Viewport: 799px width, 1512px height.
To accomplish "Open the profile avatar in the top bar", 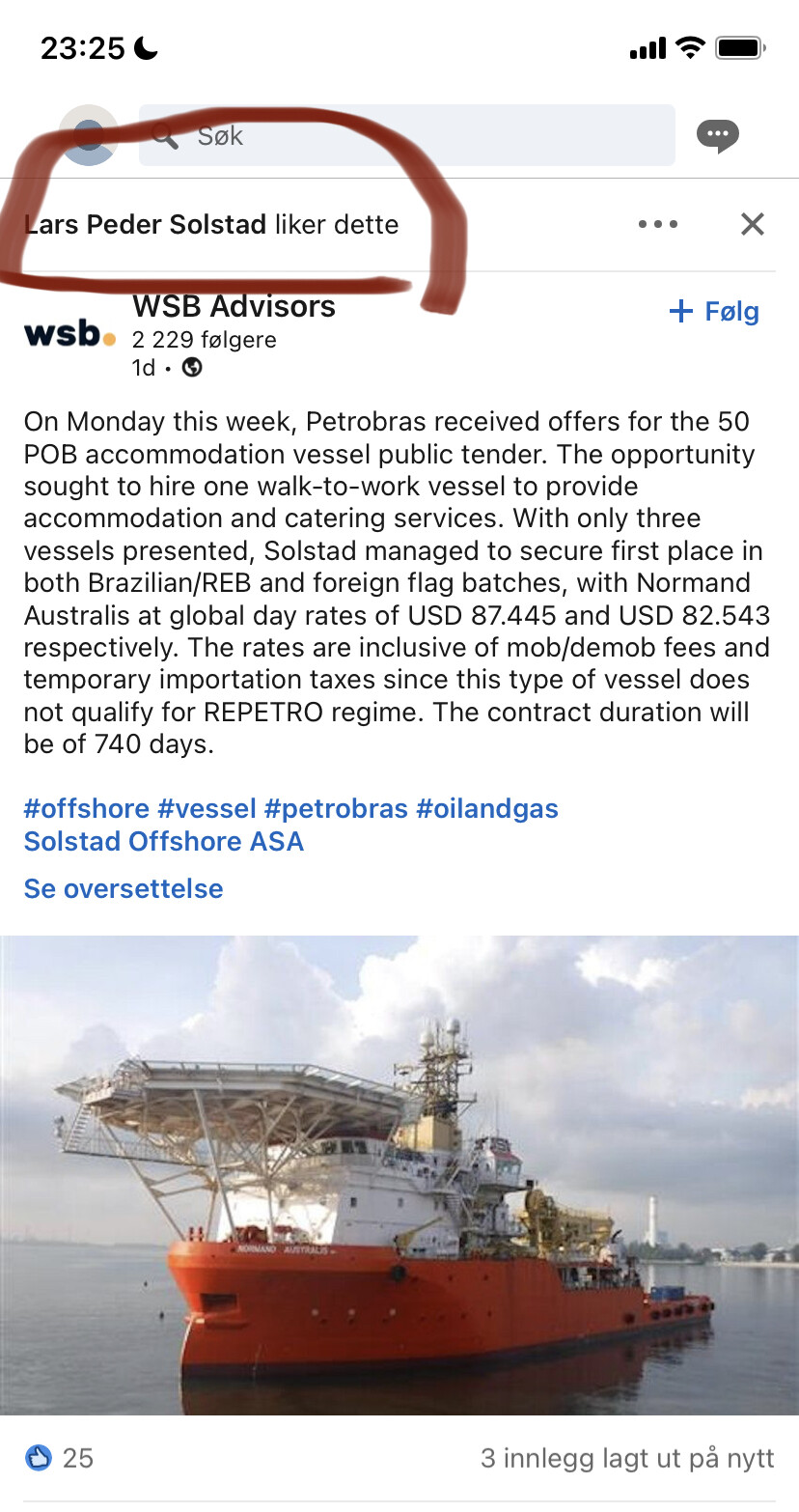I will point(89,135).
